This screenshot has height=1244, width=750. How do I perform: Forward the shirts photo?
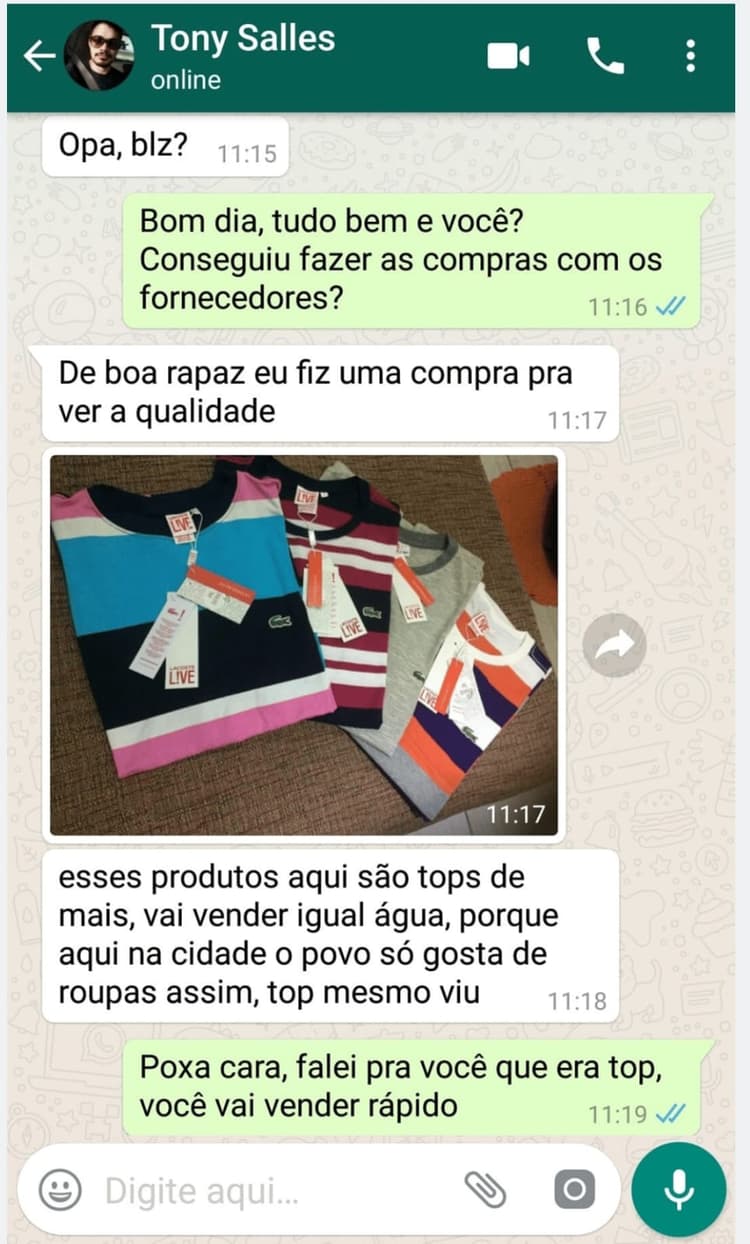tap(614, 645)
